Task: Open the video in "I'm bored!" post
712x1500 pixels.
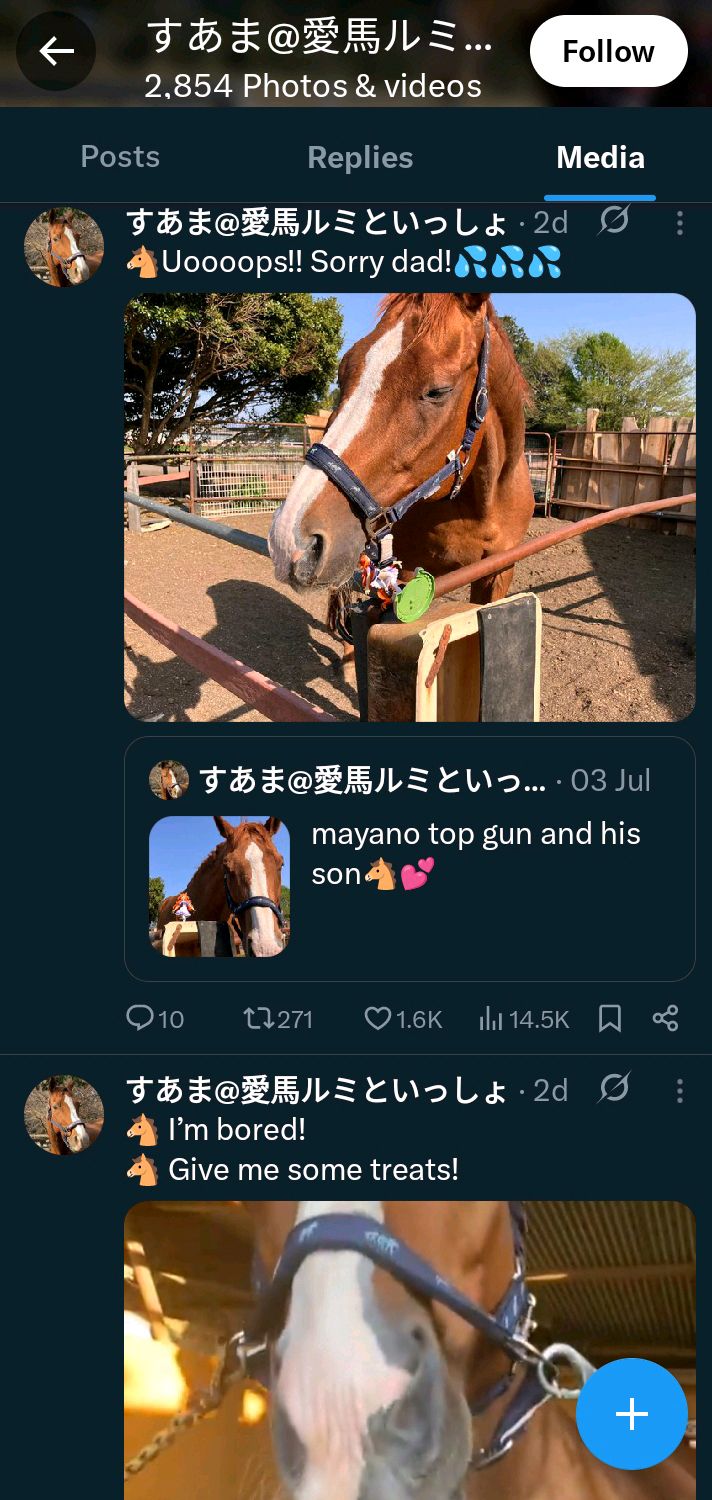Action: tap(409, 1350)
